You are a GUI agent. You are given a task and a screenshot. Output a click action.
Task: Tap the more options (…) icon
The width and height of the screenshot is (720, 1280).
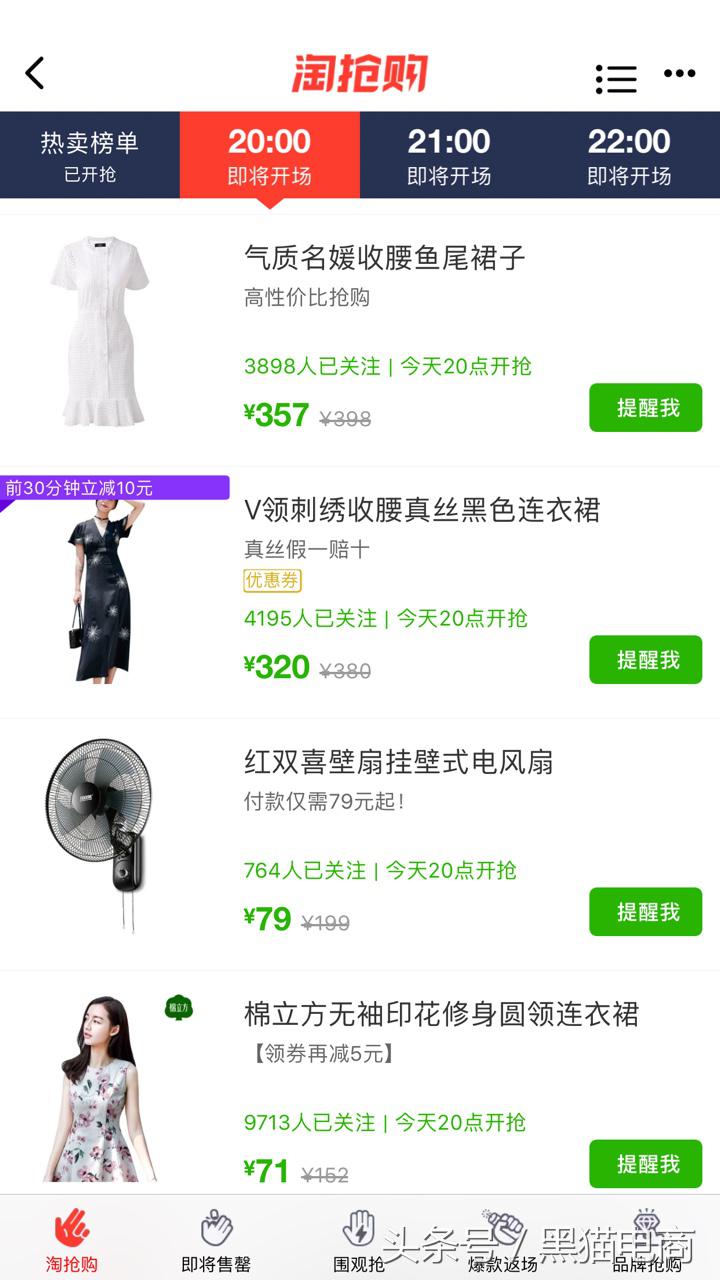click(x=679, y=73)
